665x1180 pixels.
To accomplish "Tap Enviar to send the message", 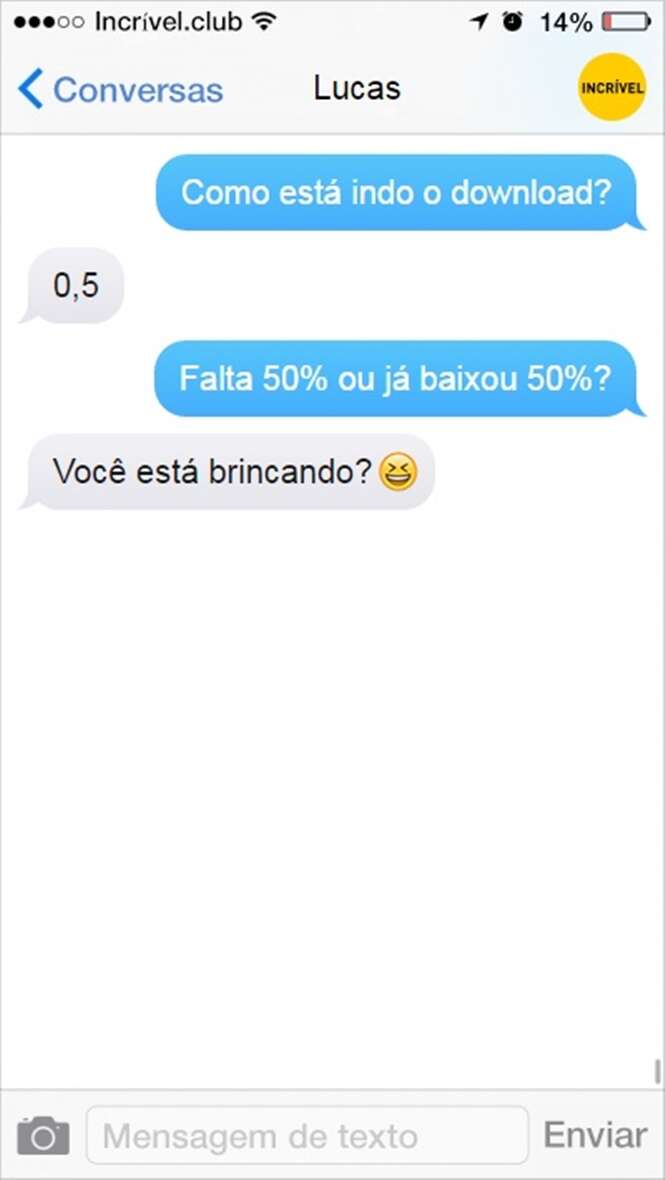I will [x=595, y=1136].
